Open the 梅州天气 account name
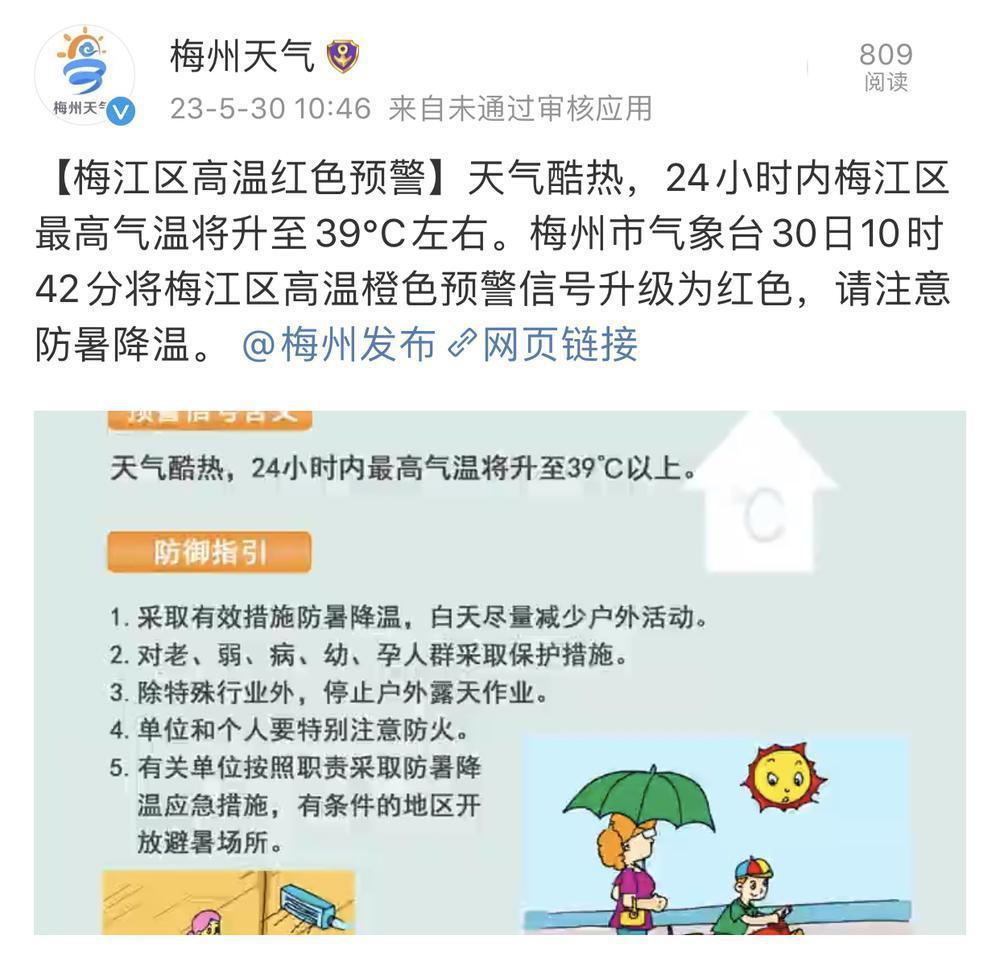This screenshot has height=956, width=1000. pos(242,56)
